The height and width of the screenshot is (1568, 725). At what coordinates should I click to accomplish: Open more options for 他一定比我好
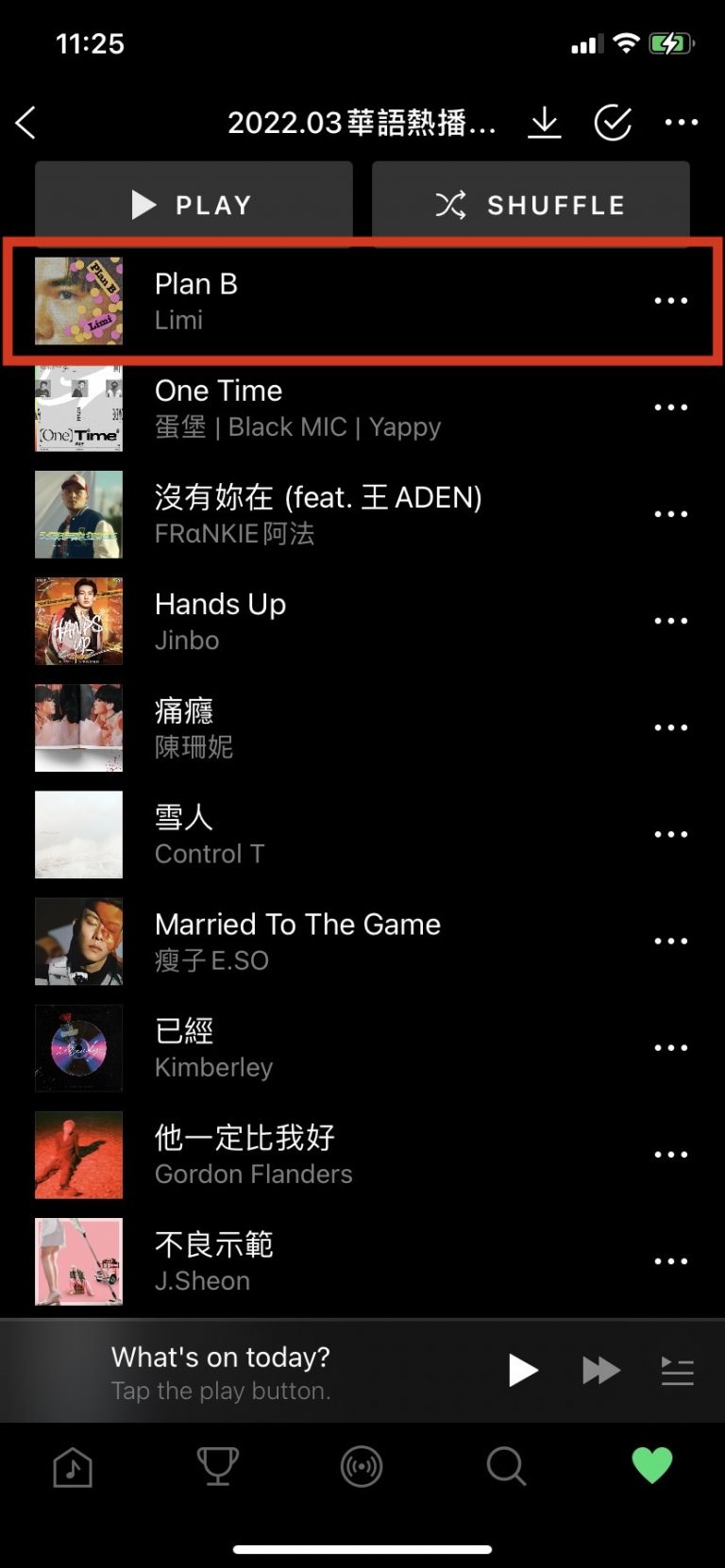[x=670, y=1155]
